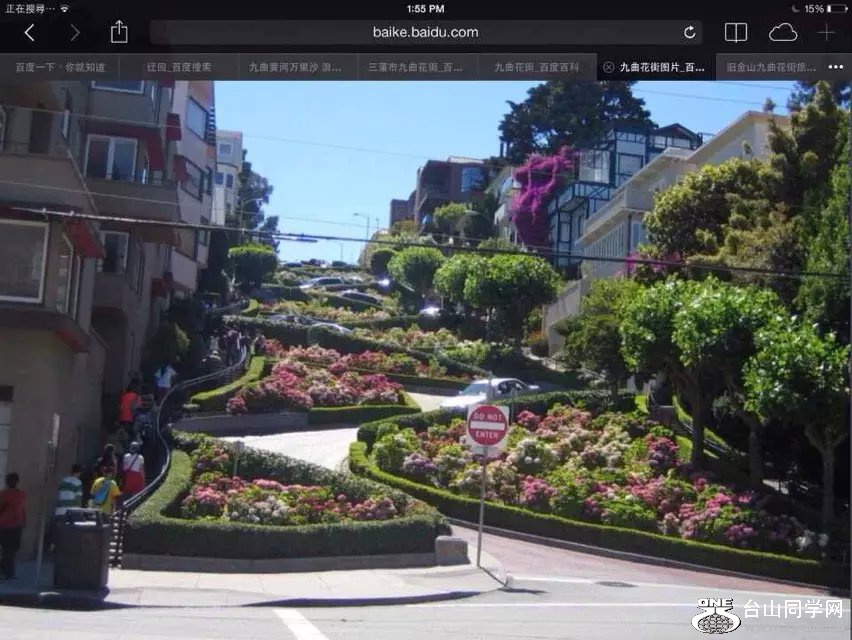Switch to the 旧金山九曲花街 tab

pyautogui.click(x=770, y=67)
